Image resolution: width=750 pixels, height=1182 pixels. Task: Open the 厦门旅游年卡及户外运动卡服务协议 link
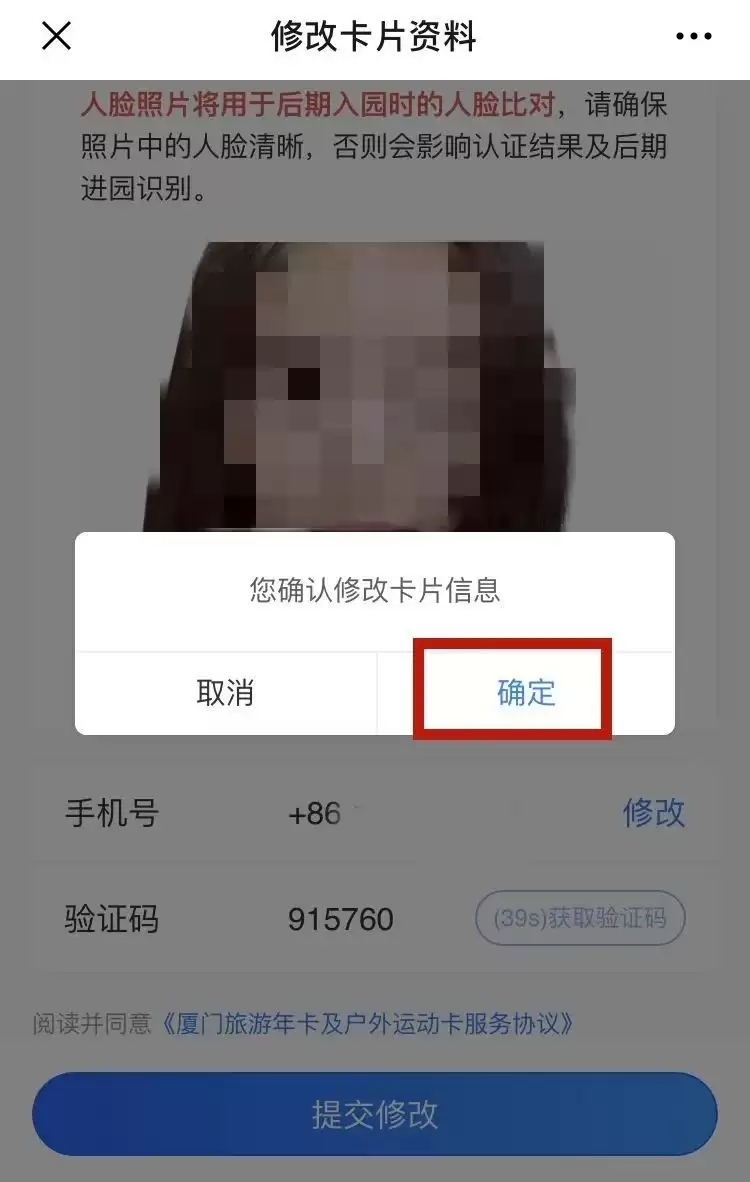pos(370,1023)
